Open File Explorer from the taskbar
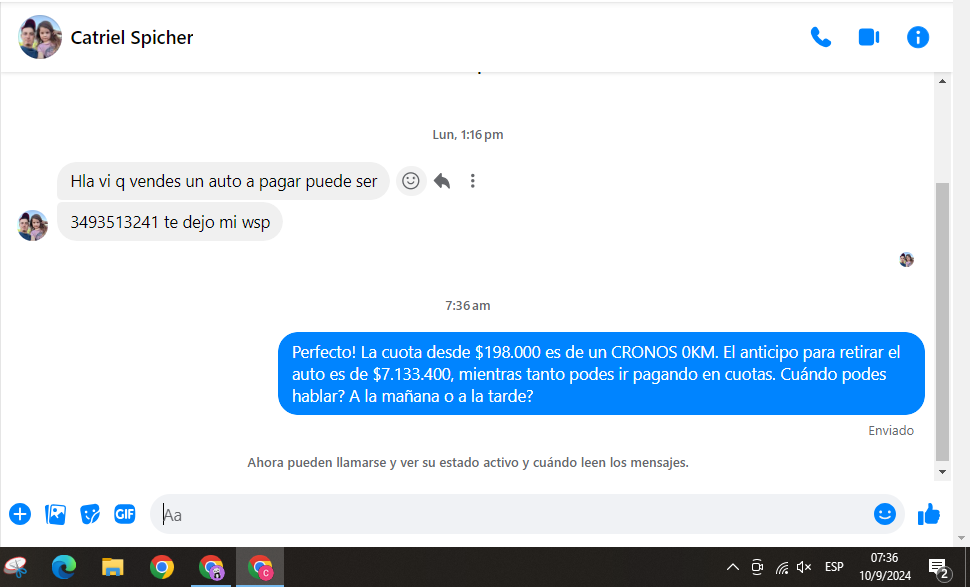970x587 pixels. pos(112,567)
